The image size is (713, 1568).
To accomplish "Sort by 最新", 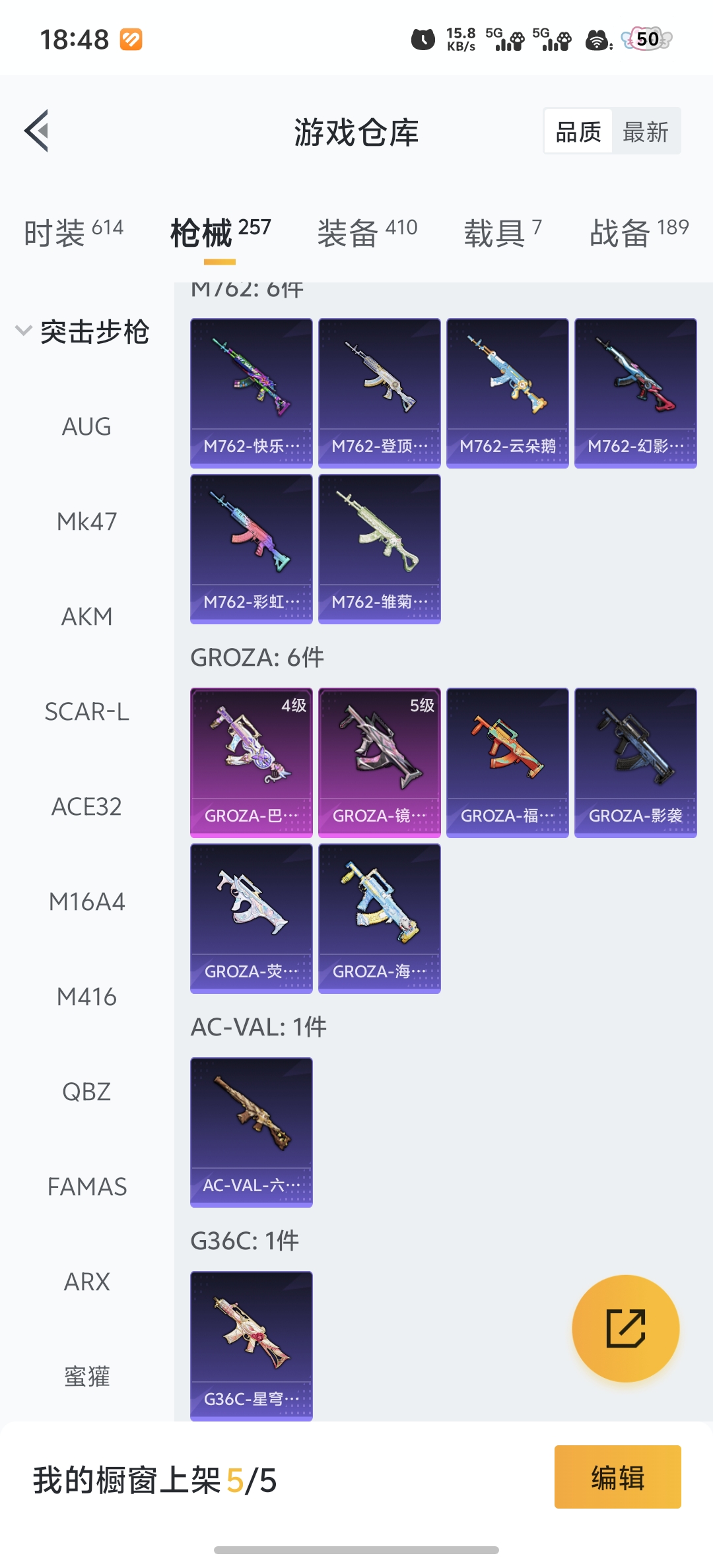I will (x=645, y=132).
